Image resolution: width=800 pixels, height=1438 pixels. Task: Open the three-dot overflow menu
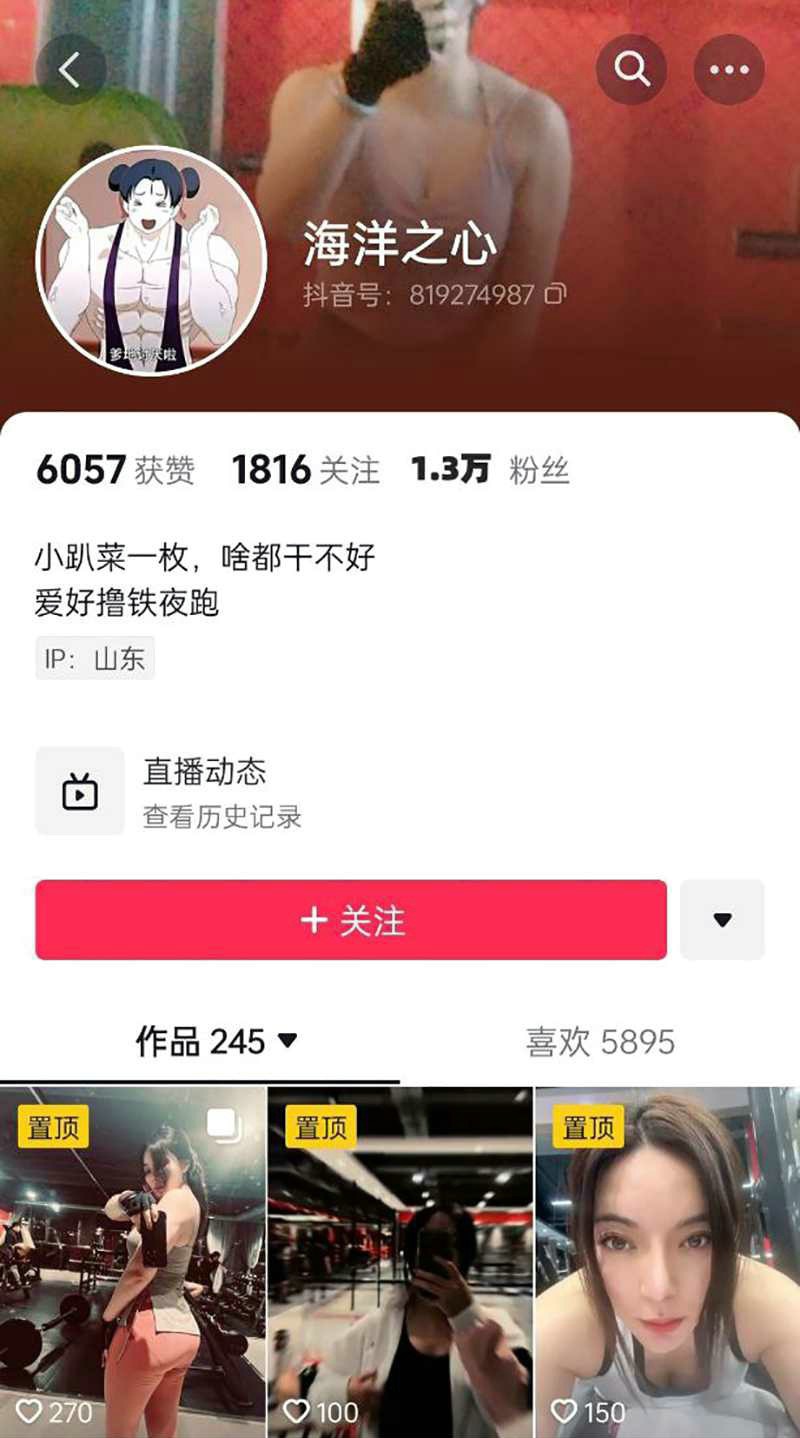coord(729,69)
